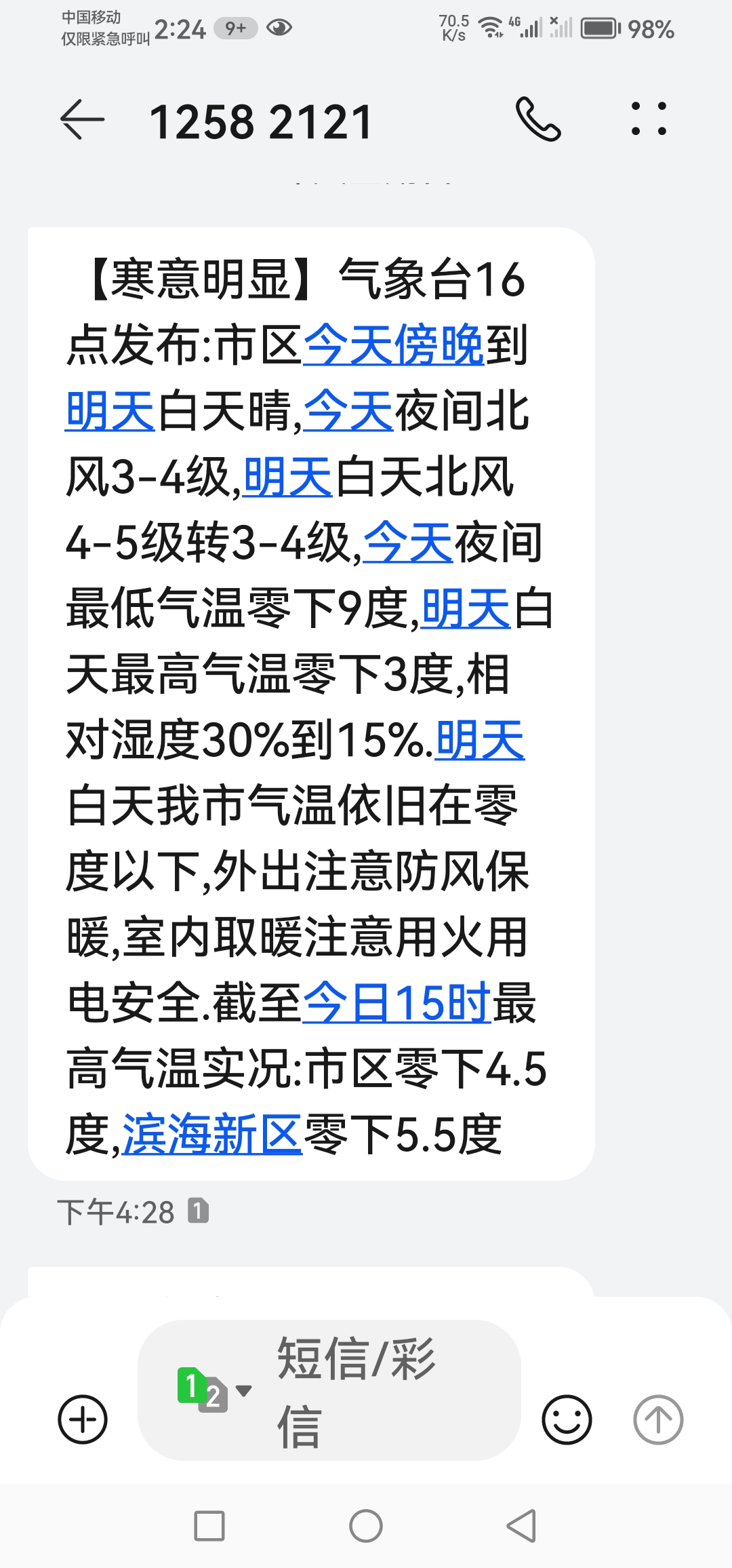Viewport: 732px width, 1568px height.
Task: Open recent apps with the square button
Action: [209, 1527]
